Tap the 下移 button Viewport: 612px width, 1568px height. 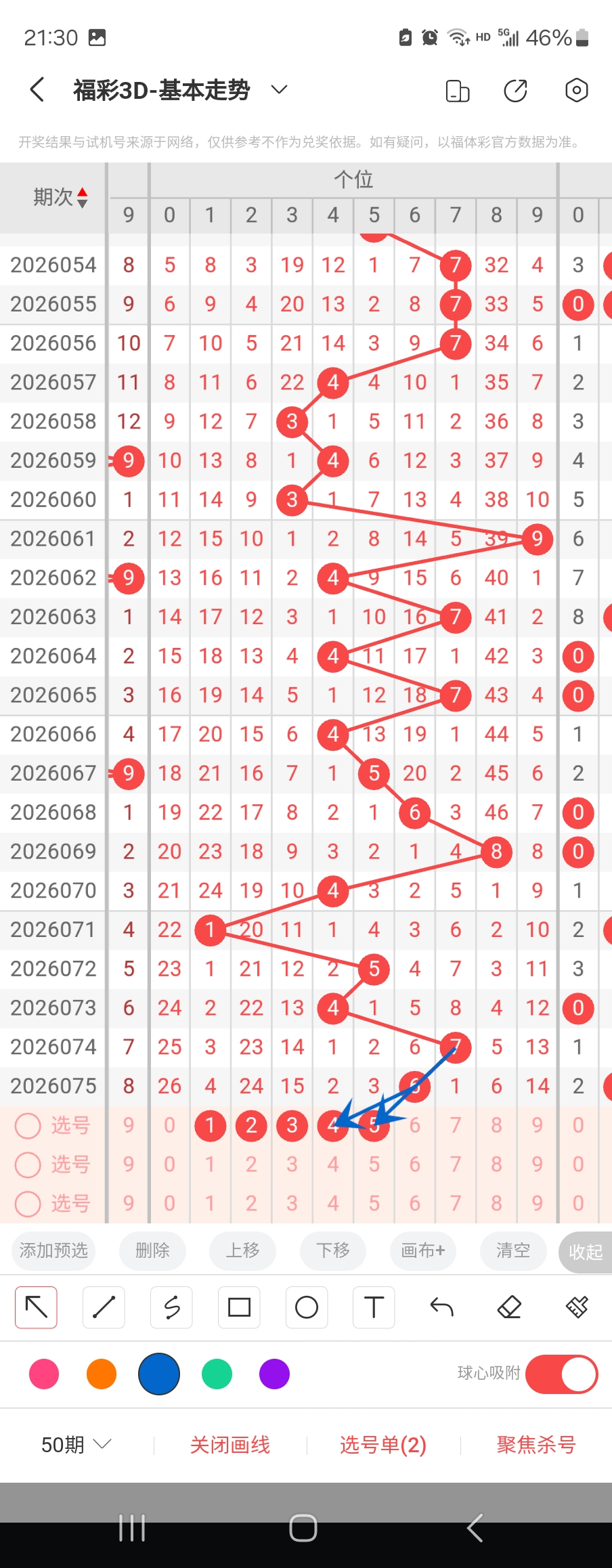[333, 1250]
